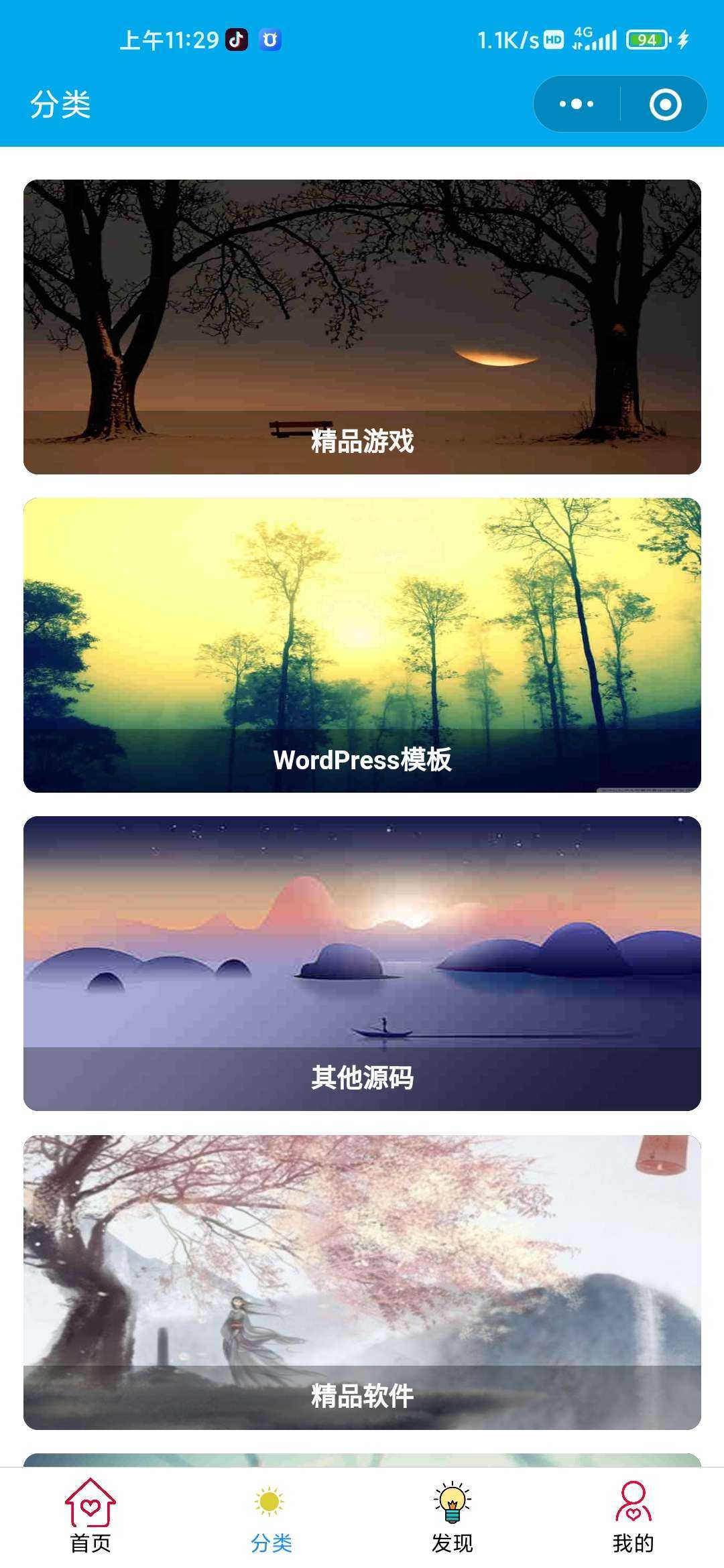Close the mini program via circle icon

[665, 105]
